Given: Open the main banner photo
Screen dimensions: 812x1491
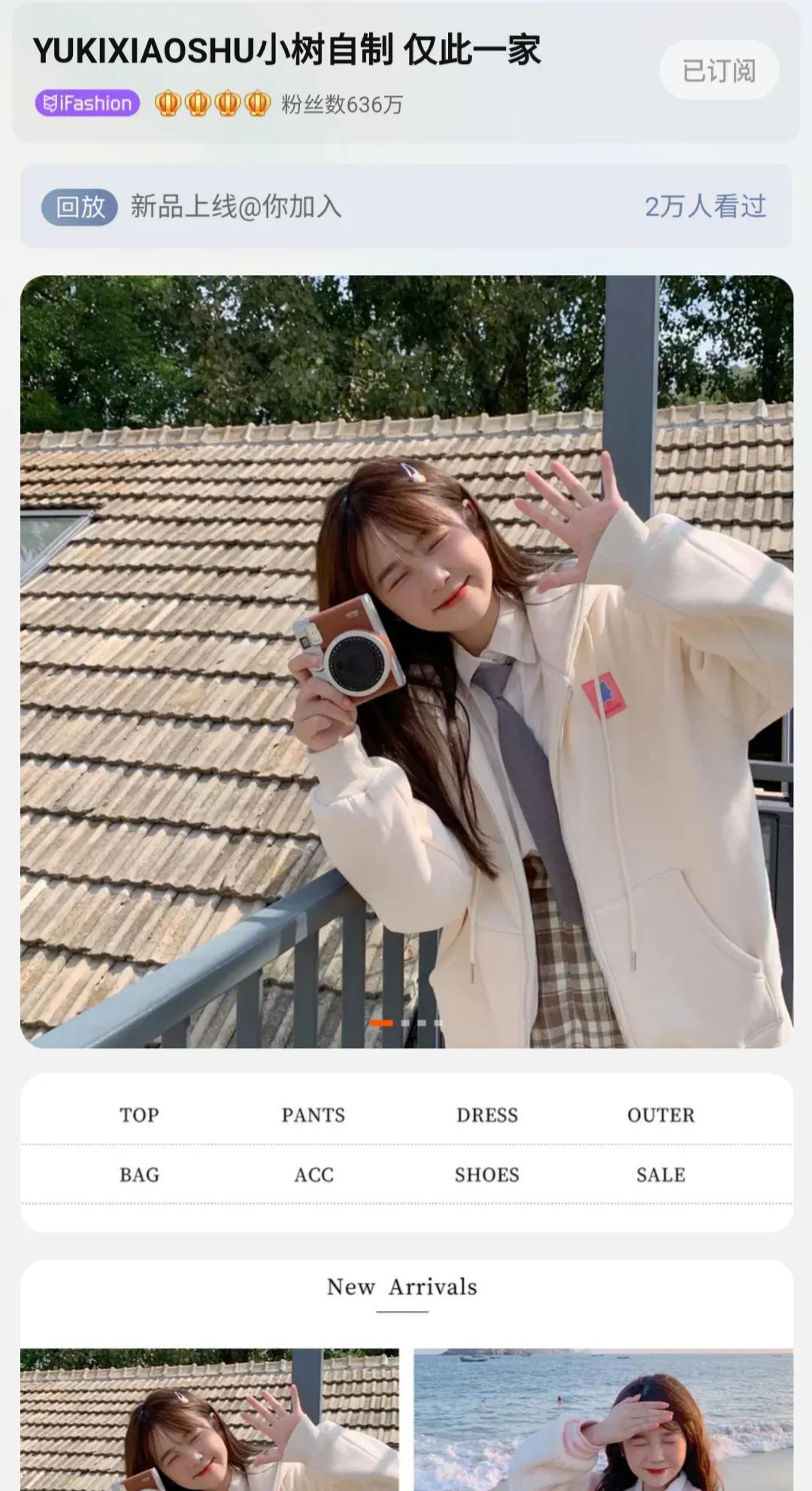Looking at the screenshot, I should 406,661.
